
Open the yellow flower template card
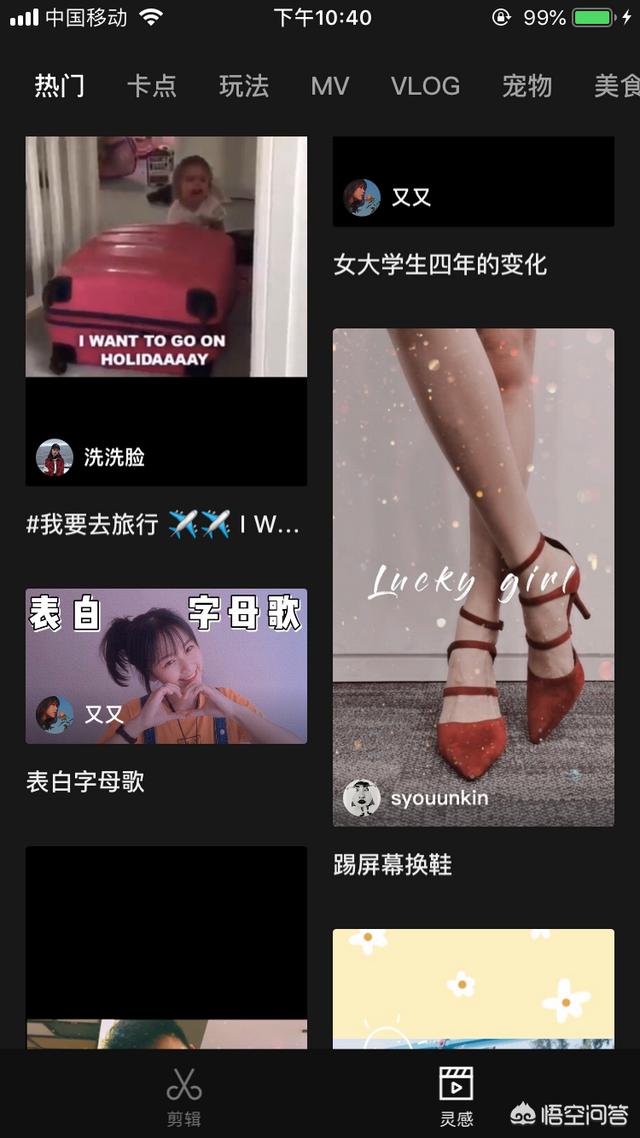click(x=473, y=988)
